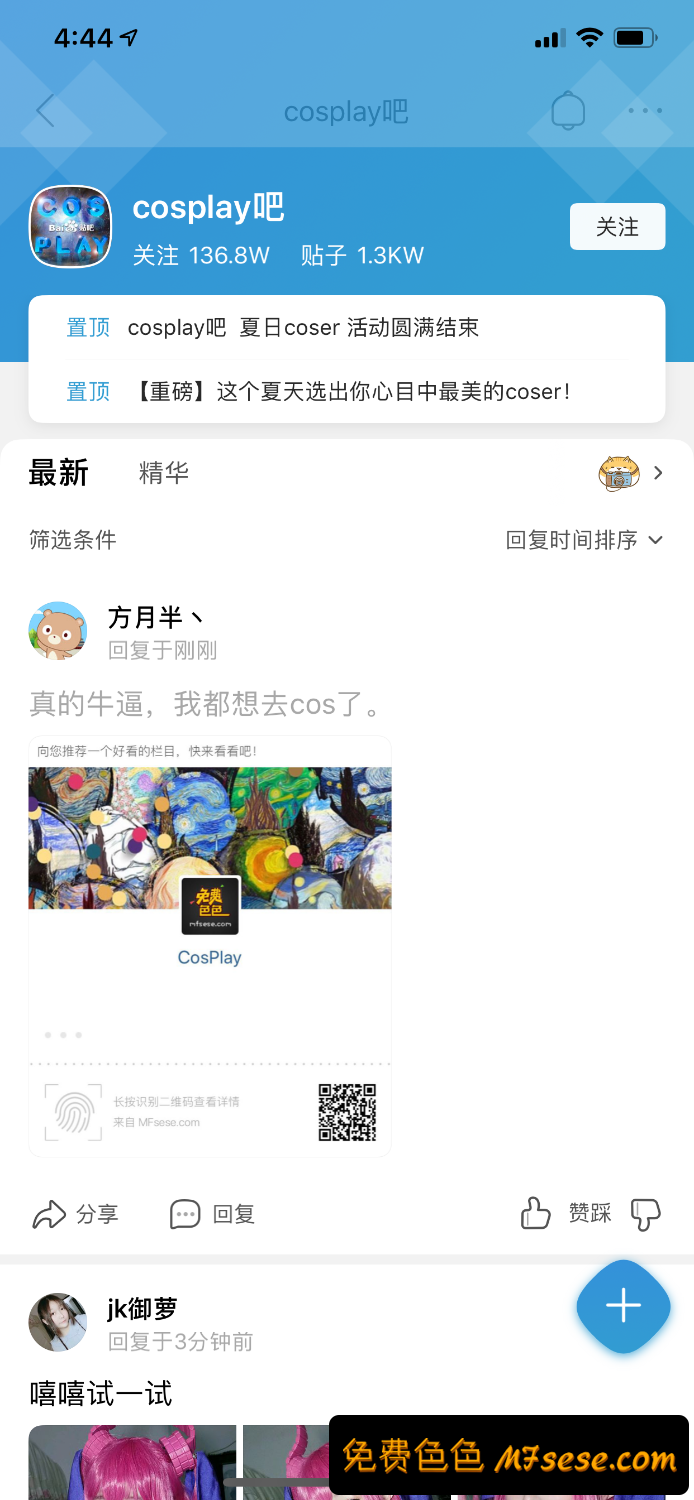Open the three-dot overflow menu

click(x=645, y=111)
